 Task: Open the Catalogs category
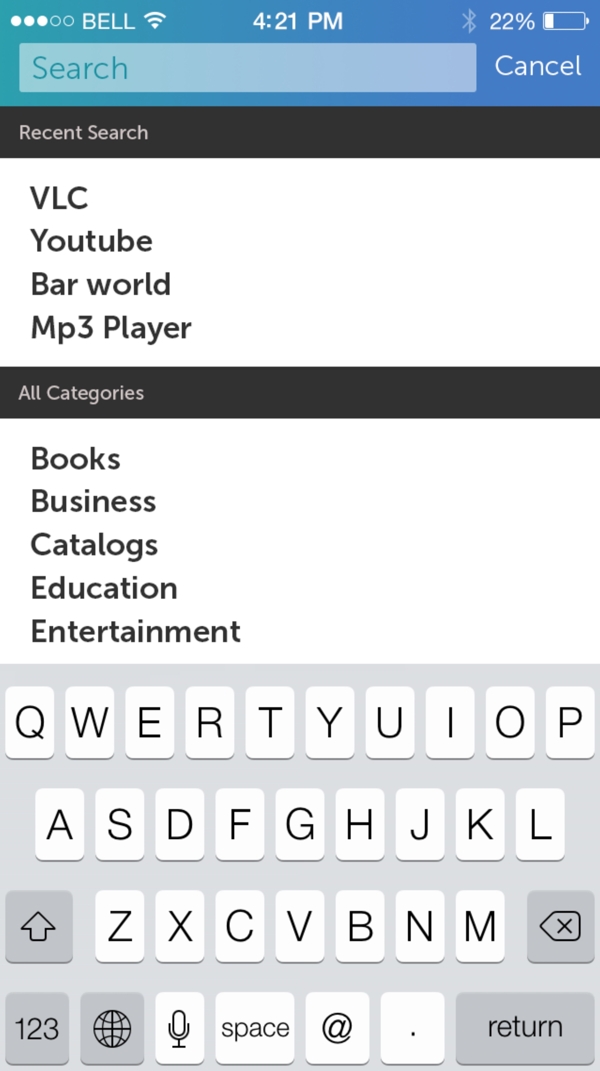94,545
